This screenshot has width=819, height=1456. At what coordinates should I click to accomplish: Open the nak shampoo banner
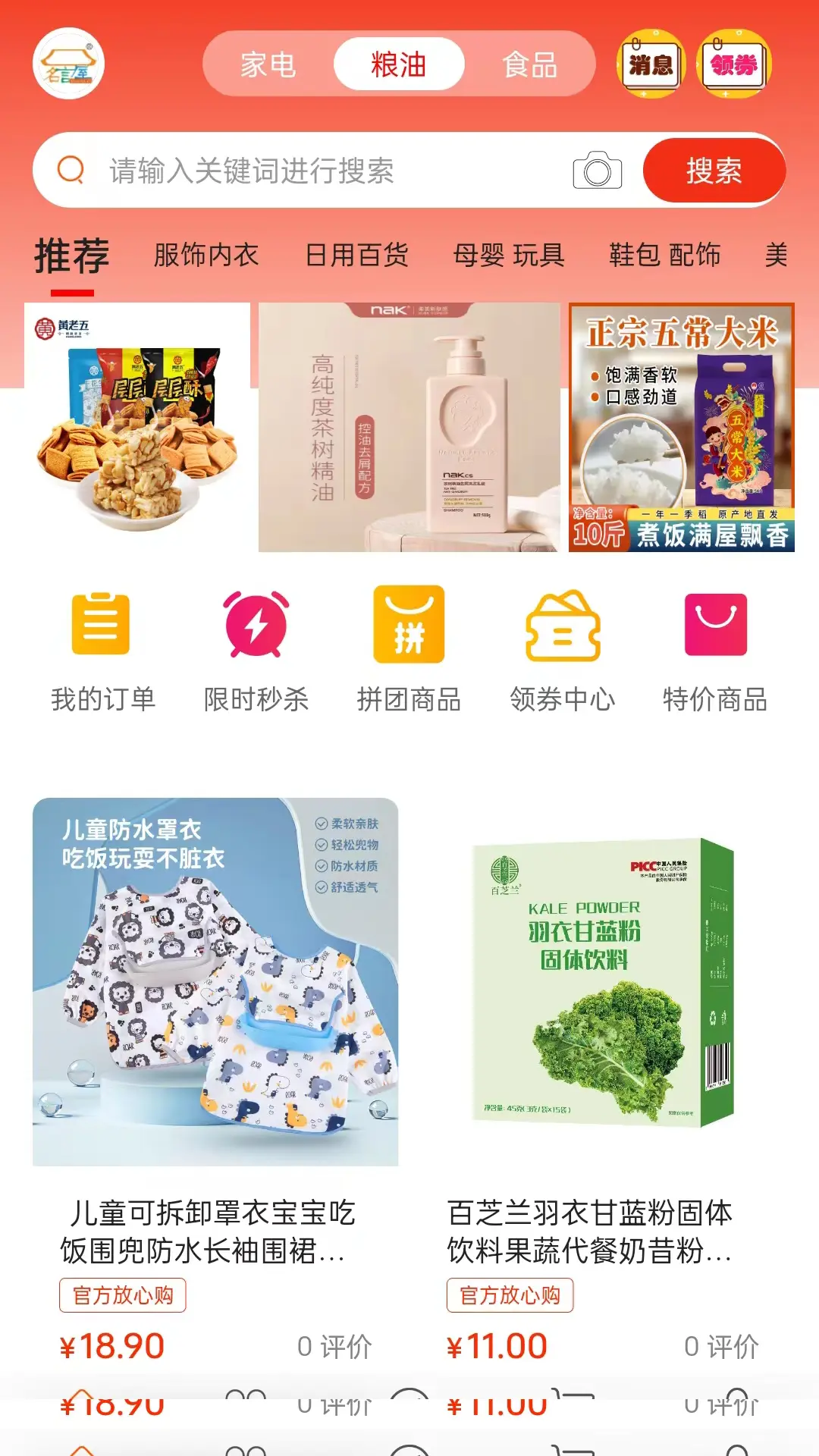[x=409, y=427]
